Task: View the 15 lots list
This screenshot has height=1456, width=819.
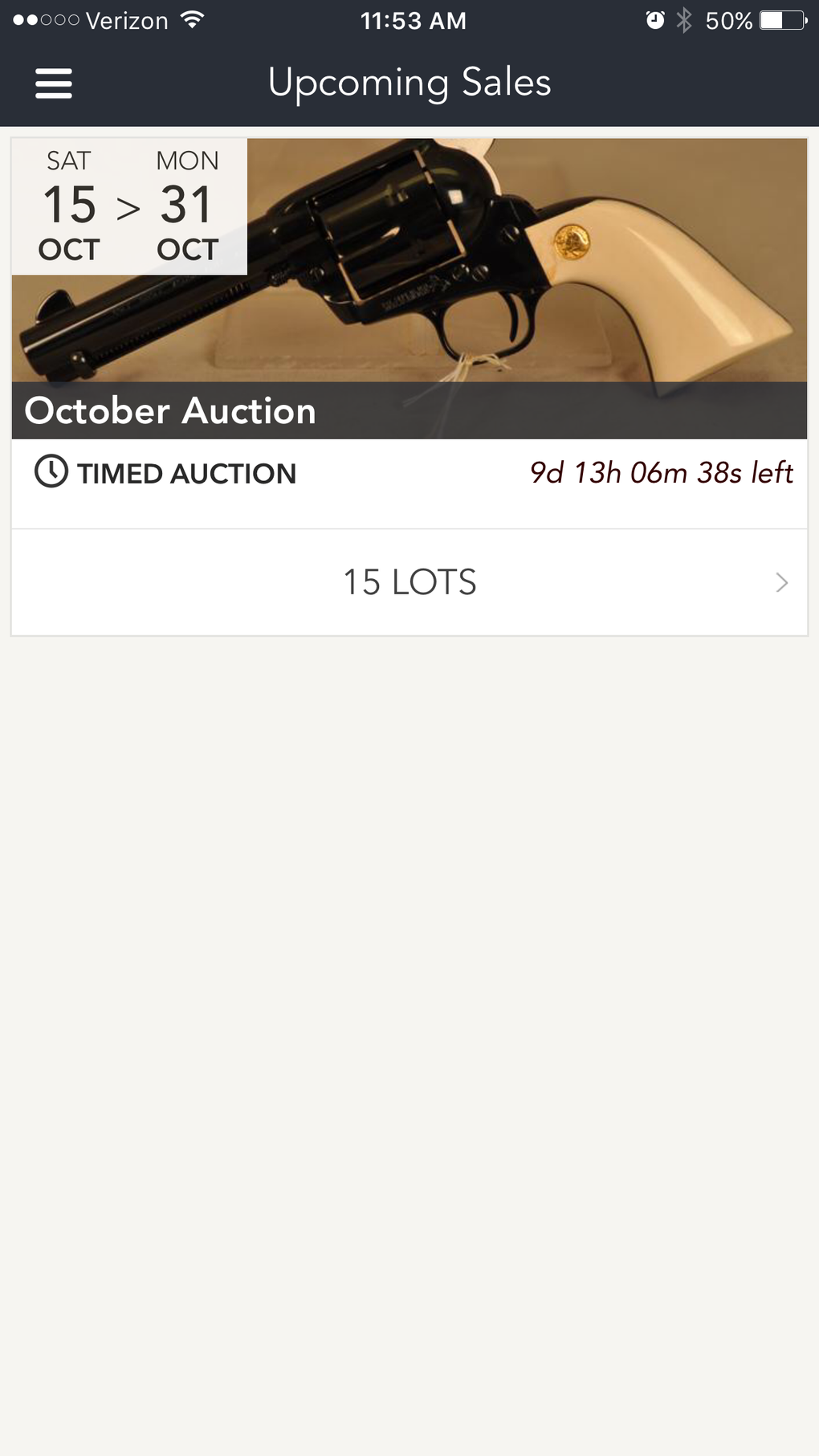Action: 409,582
